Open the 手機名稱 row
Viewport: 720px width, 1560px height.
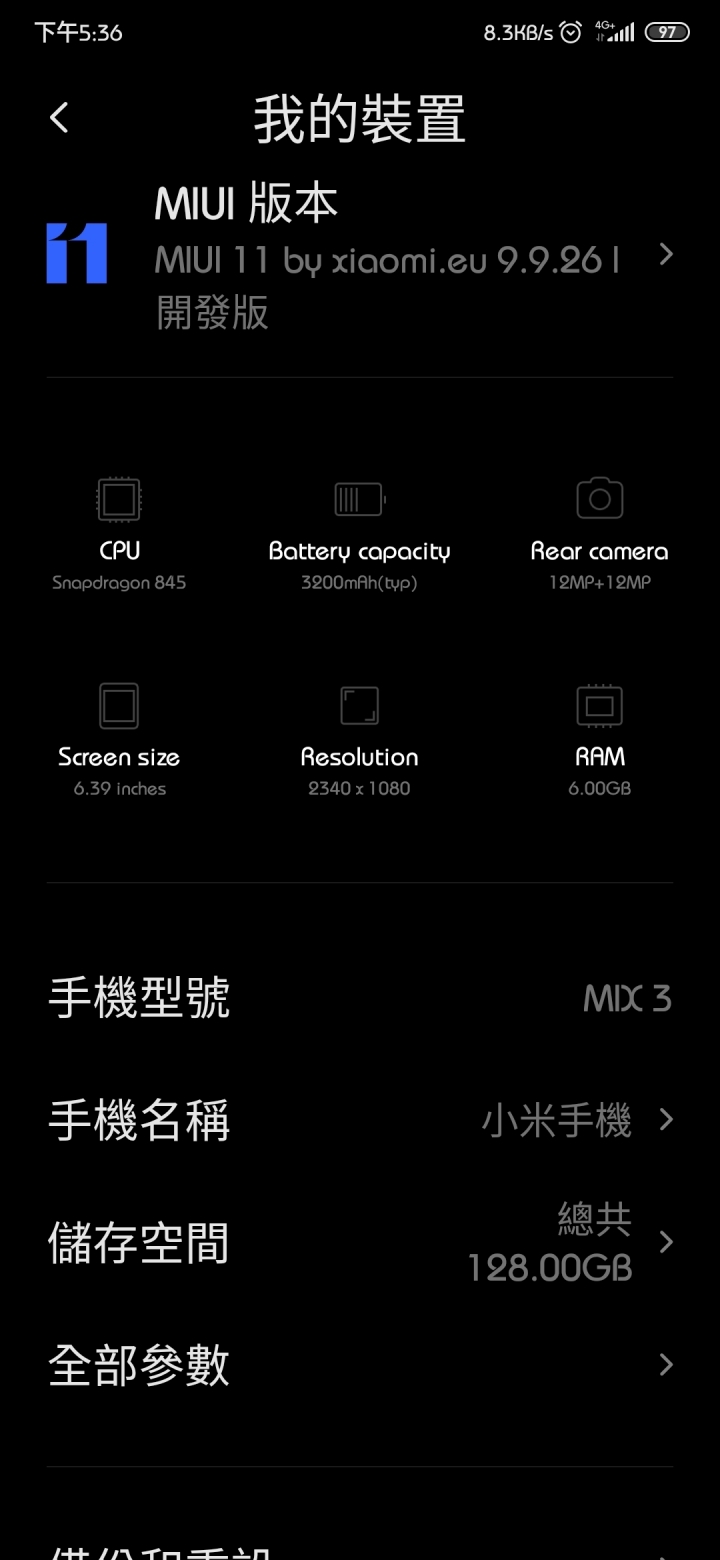(x=360, y=1120)
